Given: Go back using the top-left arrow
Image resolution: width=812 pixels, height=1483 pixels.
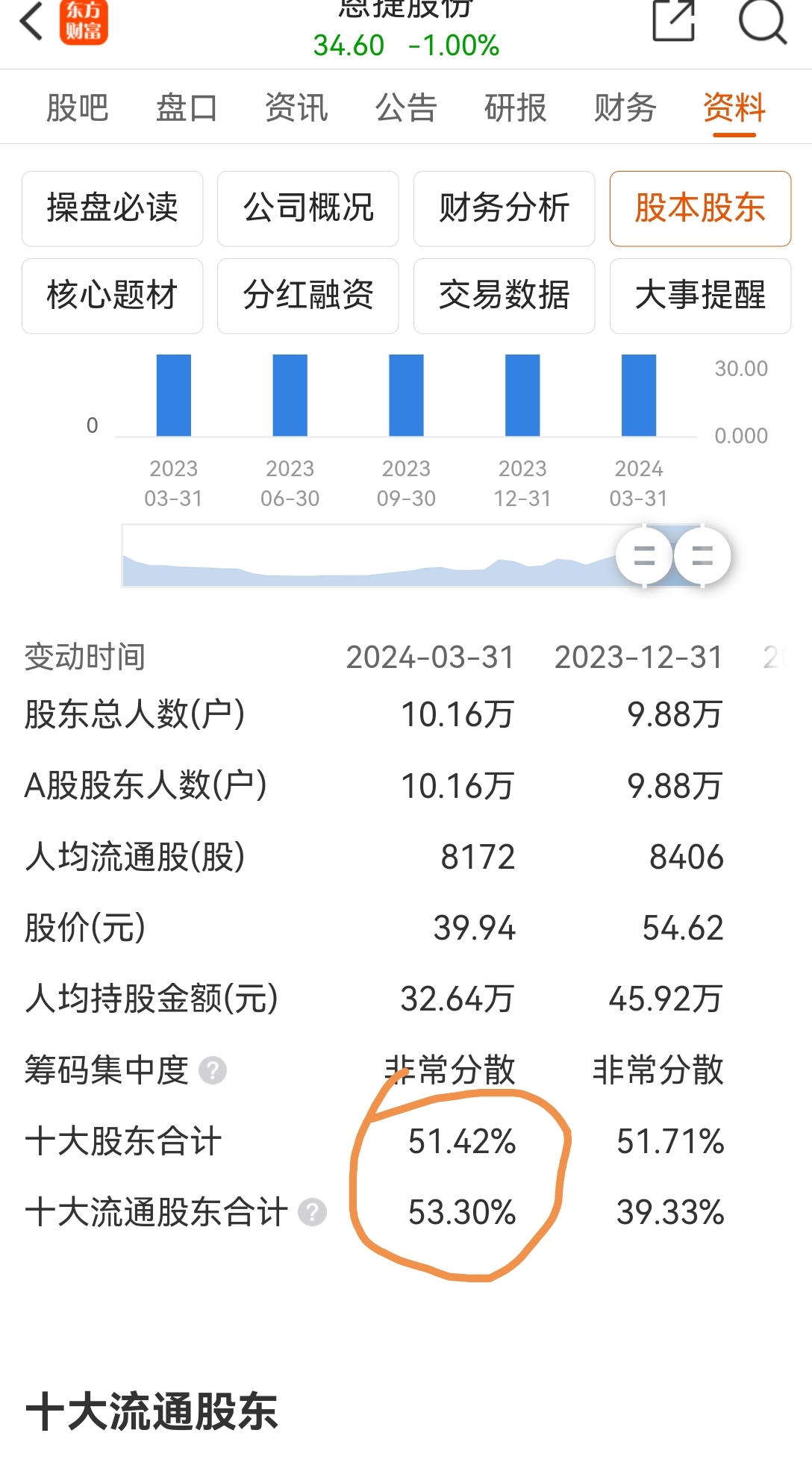Looking at the screenshot, I should click(x=31, y=21).
